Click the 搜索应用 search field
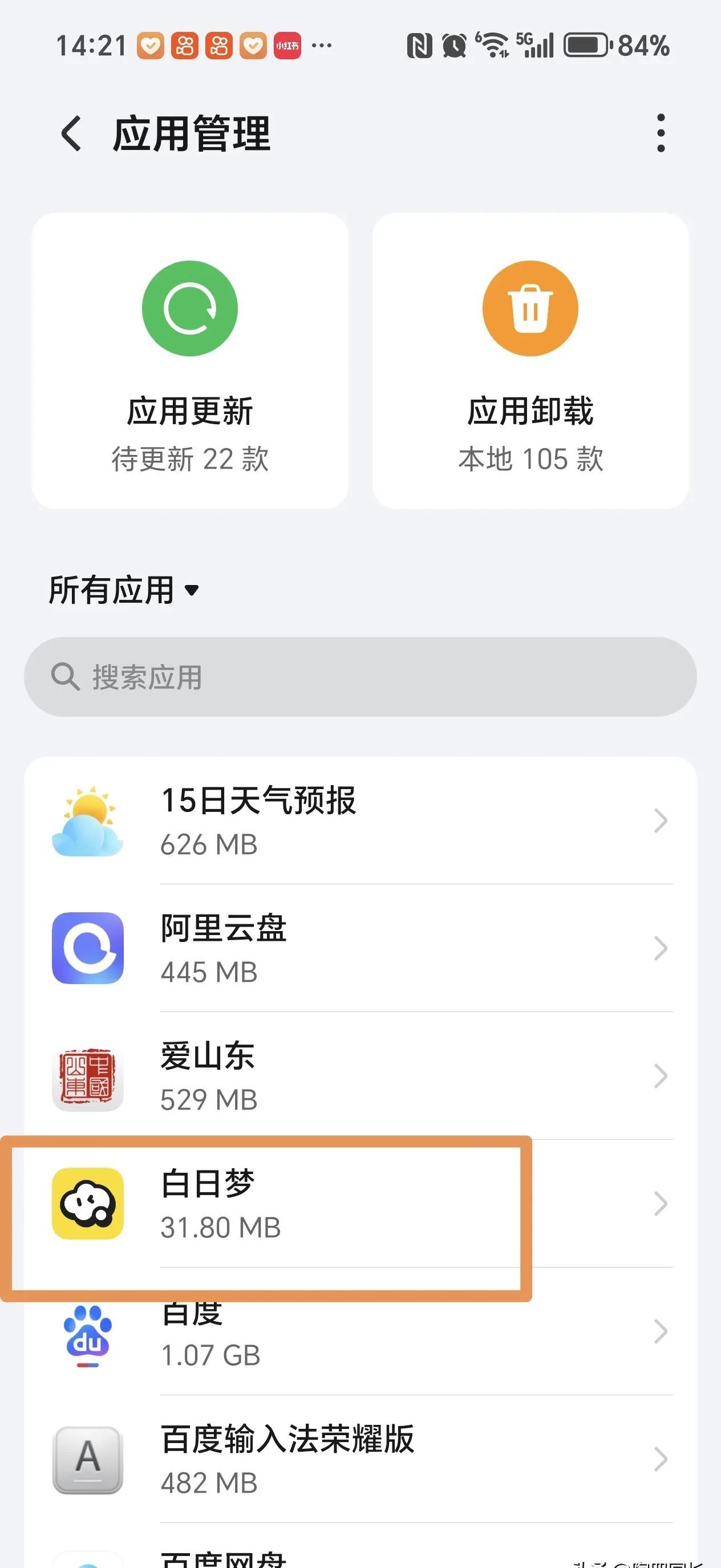721x1568 pixels. [360, 676]
